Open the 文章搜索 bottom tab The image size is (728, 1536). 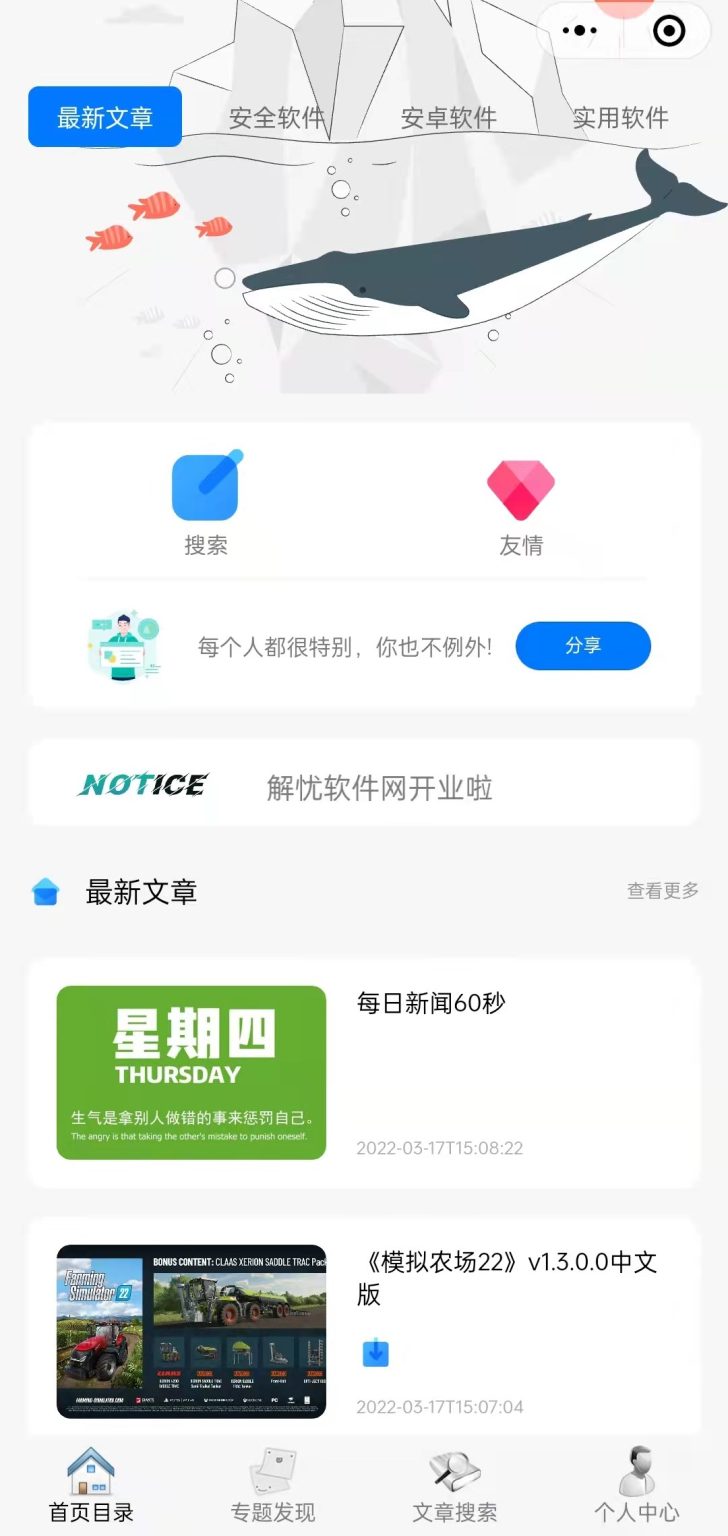coord(455,1486)
